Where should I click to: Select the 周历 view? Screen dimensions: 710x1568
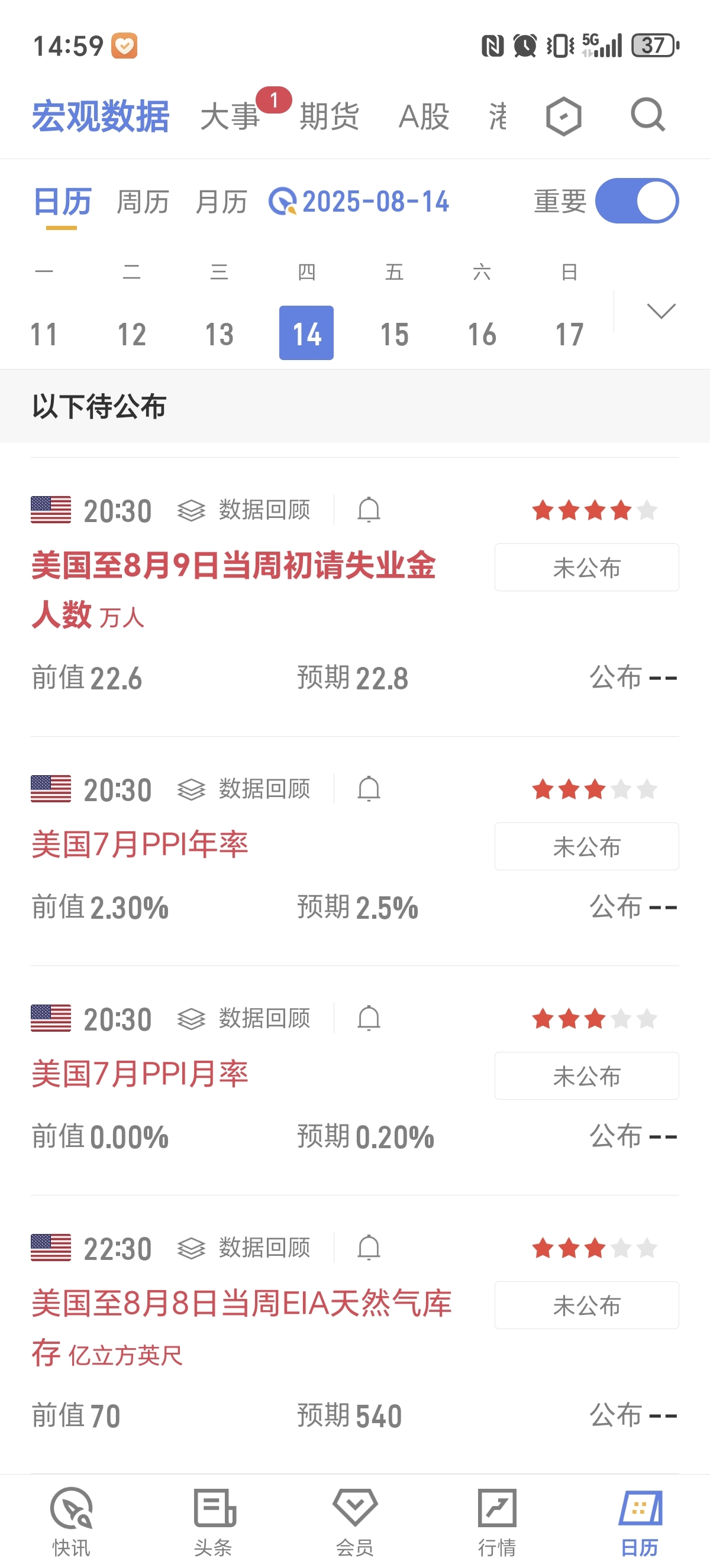click(143, 202)
